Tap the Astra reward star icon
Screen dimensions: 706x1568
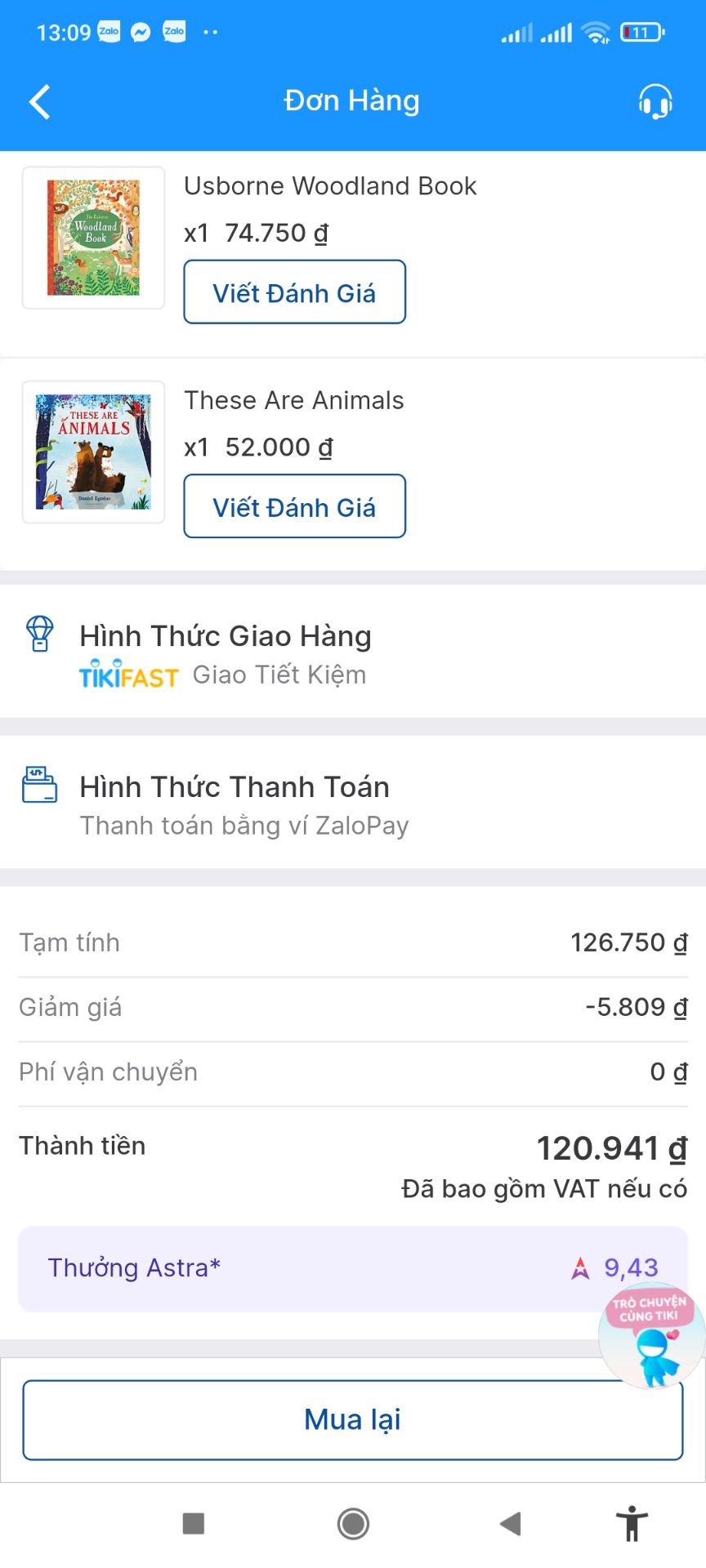[580, 1268]
